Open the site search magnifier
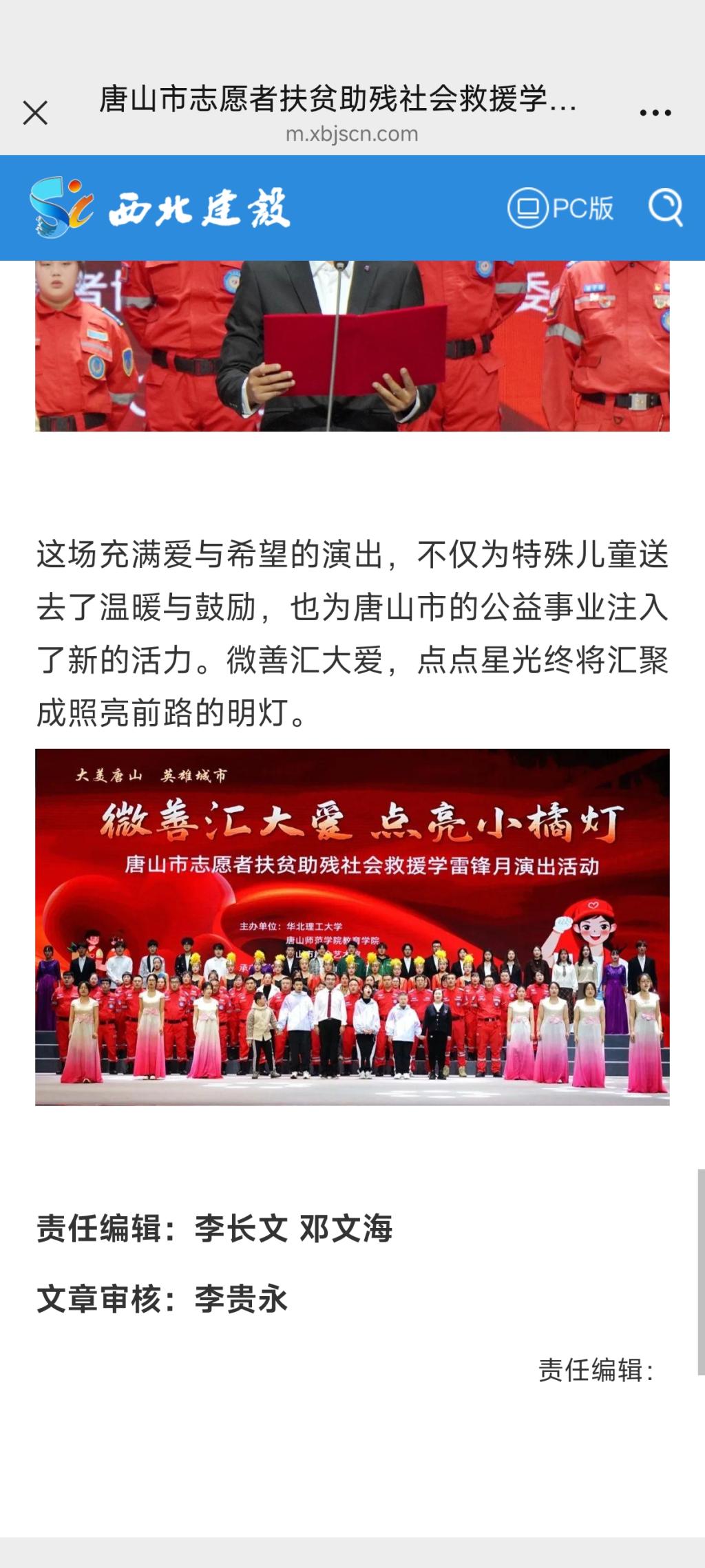Screen dimensions: 705x1568 pos(665,206)
